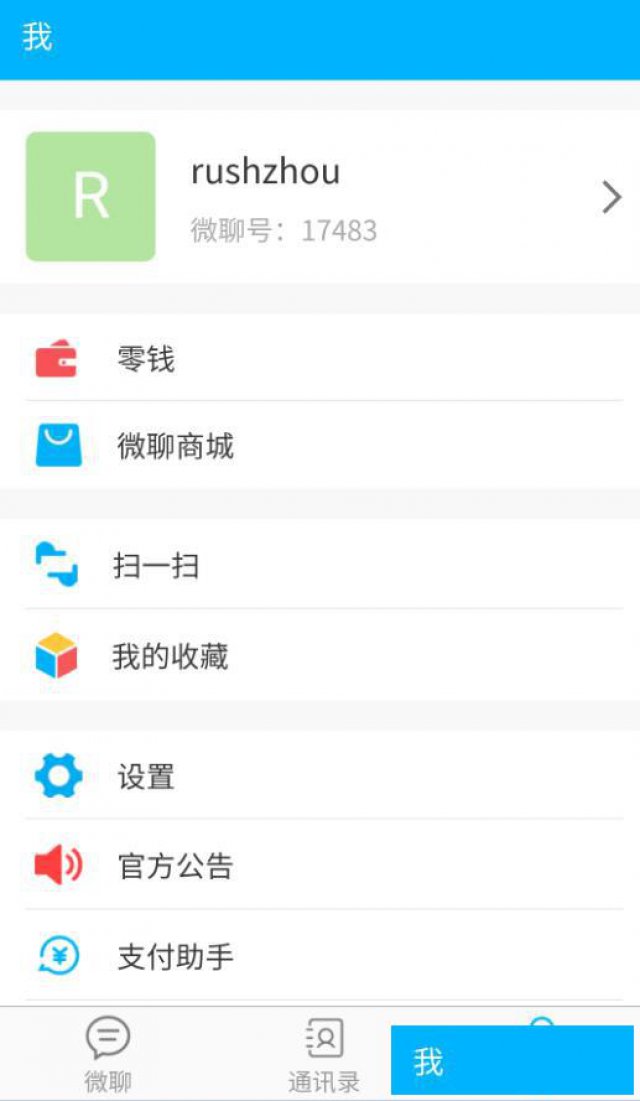View 我的收藏 favorites
The height and width of the screenshot is (1101, 640).
tap(320, 656)
